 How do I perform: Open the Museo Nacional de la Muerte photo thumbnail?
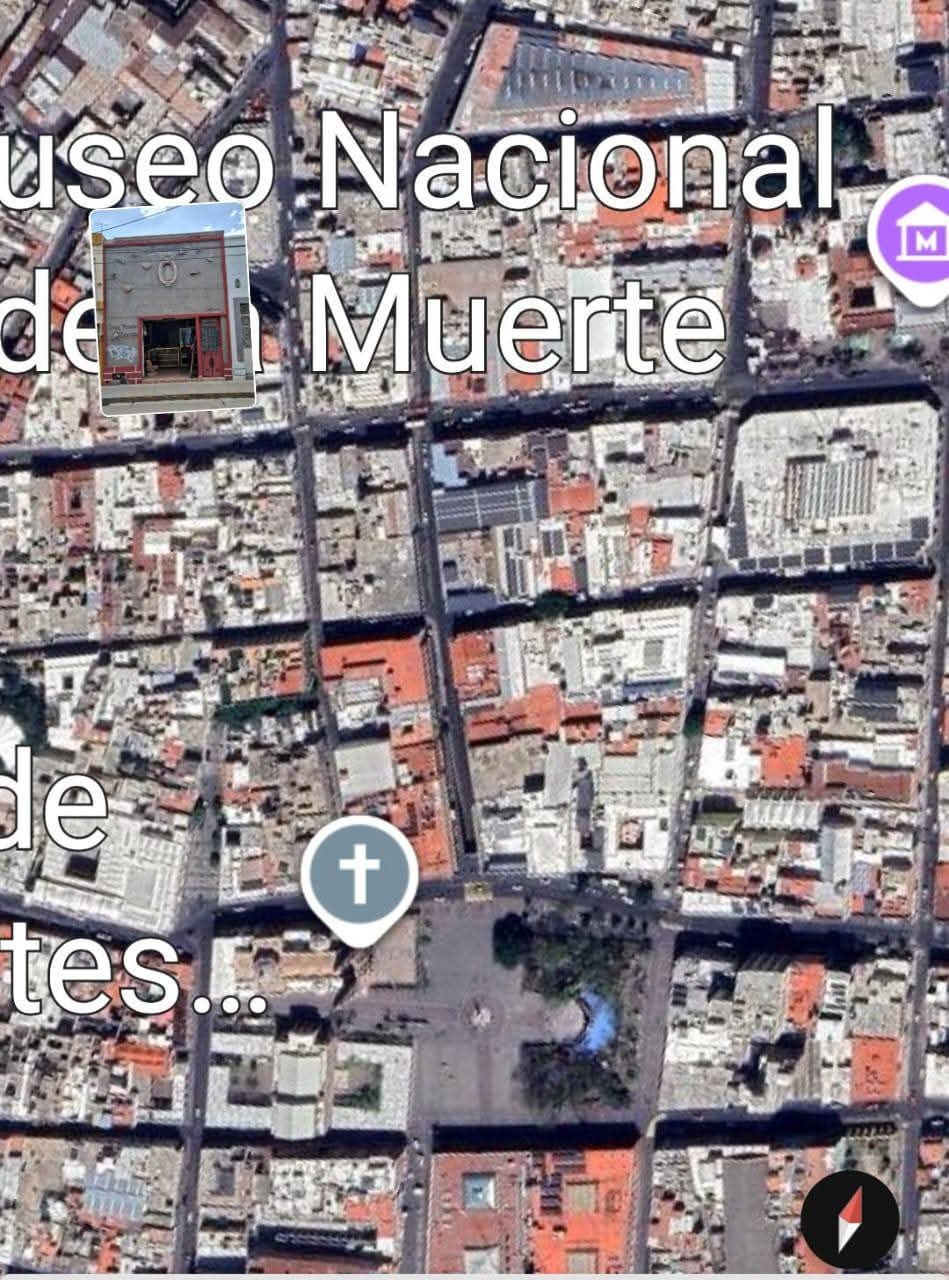click(173, 308)
